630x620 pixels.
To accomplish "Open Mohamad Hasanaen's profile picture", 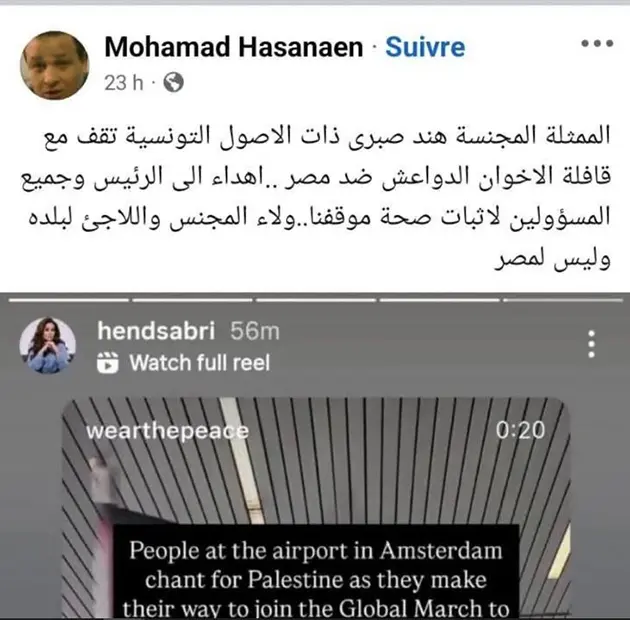I will pyautogui.click(x=55, y=64).
